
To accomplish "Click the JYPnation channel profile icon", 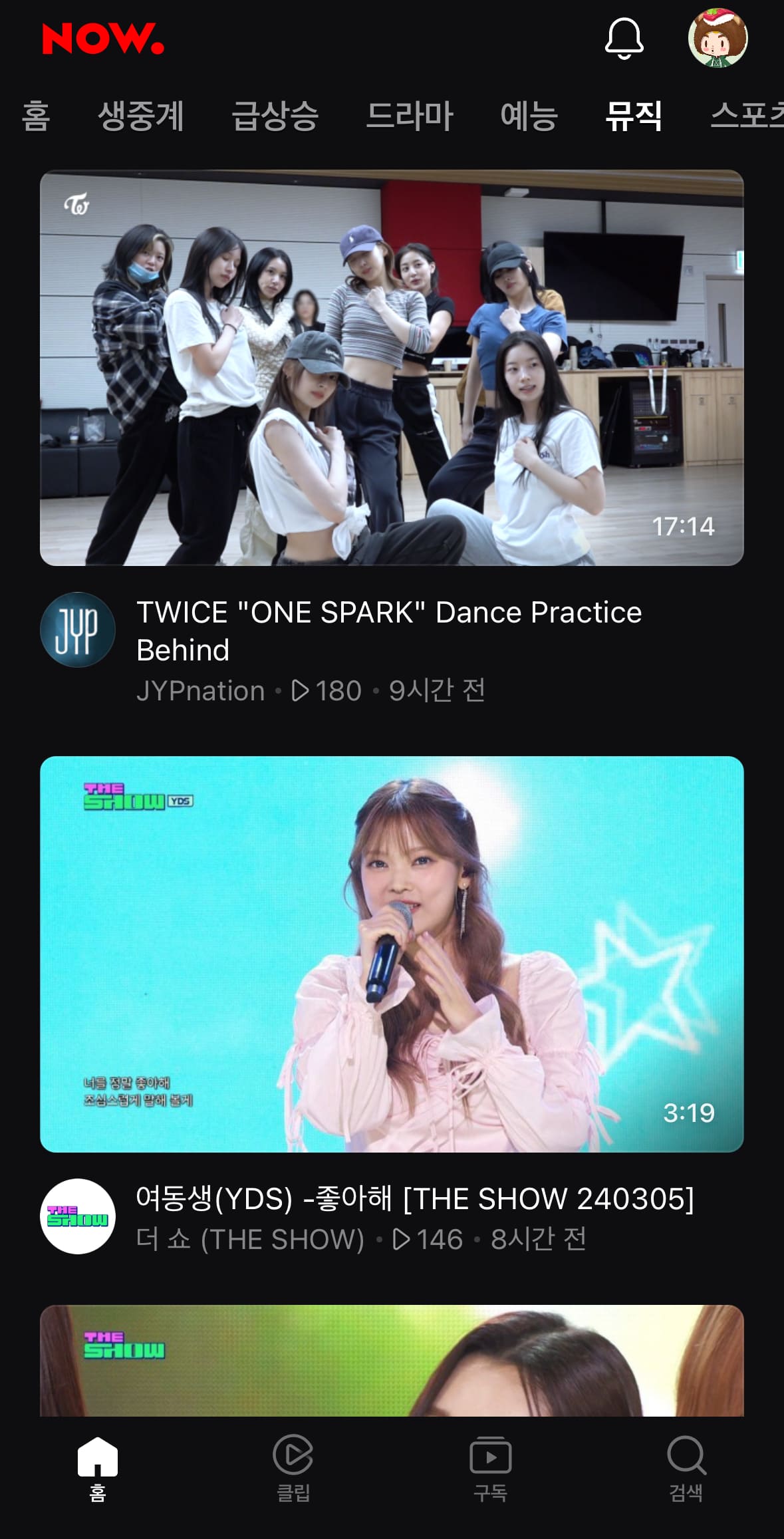I will coord(77,630).
